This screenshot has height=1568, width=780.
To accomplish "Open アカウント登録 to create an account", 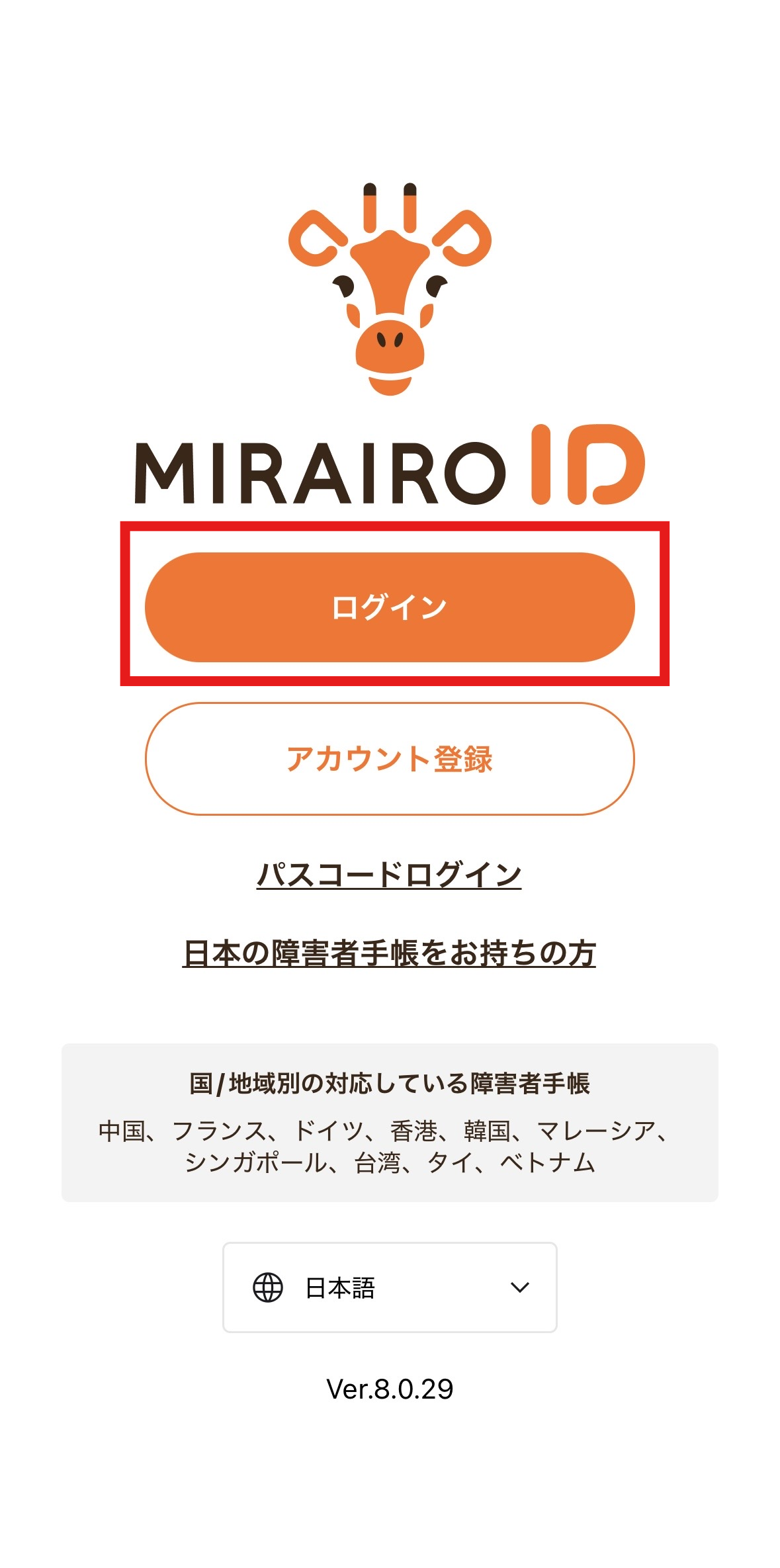I will coord(390,759).
